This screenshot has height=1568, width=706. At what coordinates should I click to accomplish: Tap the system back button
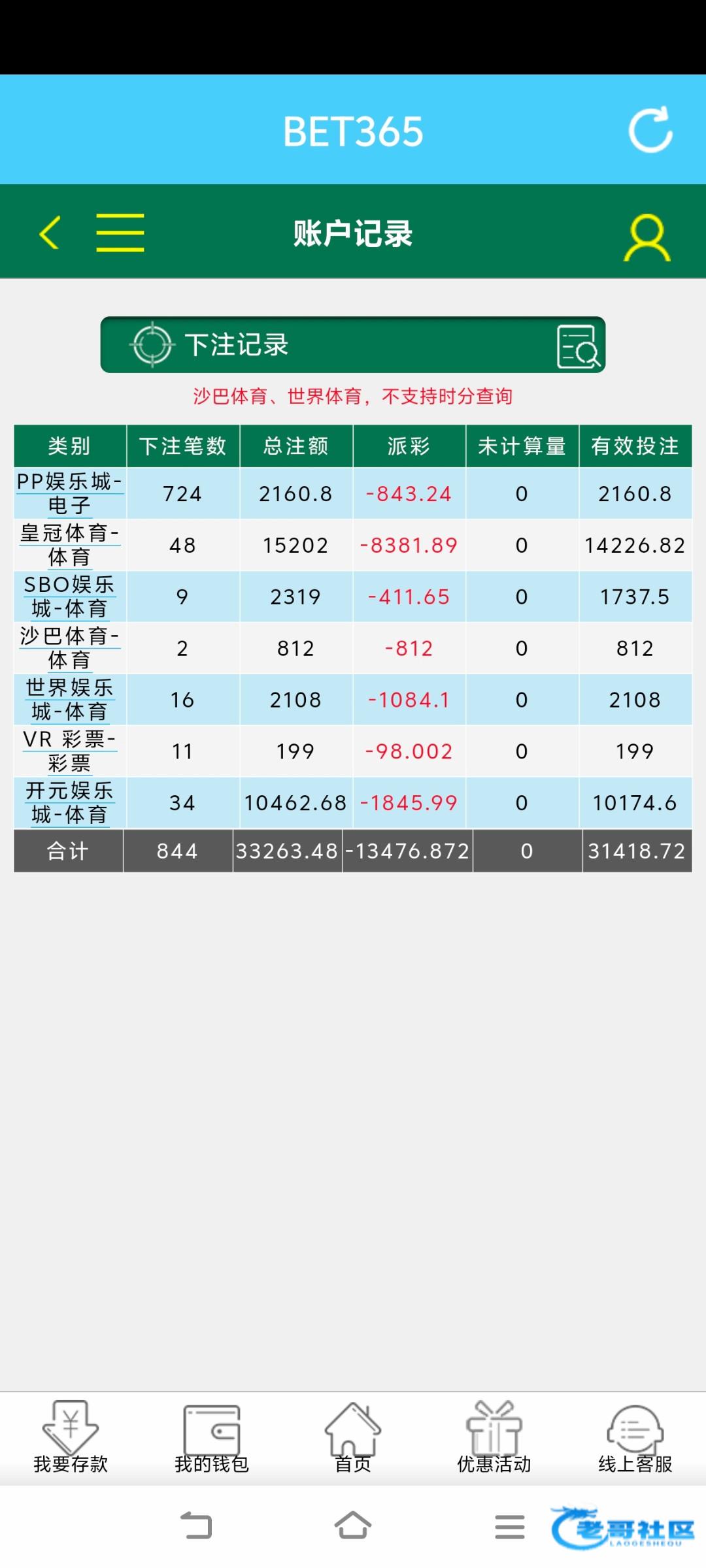pyautogui.click(x=196, y=1526)
